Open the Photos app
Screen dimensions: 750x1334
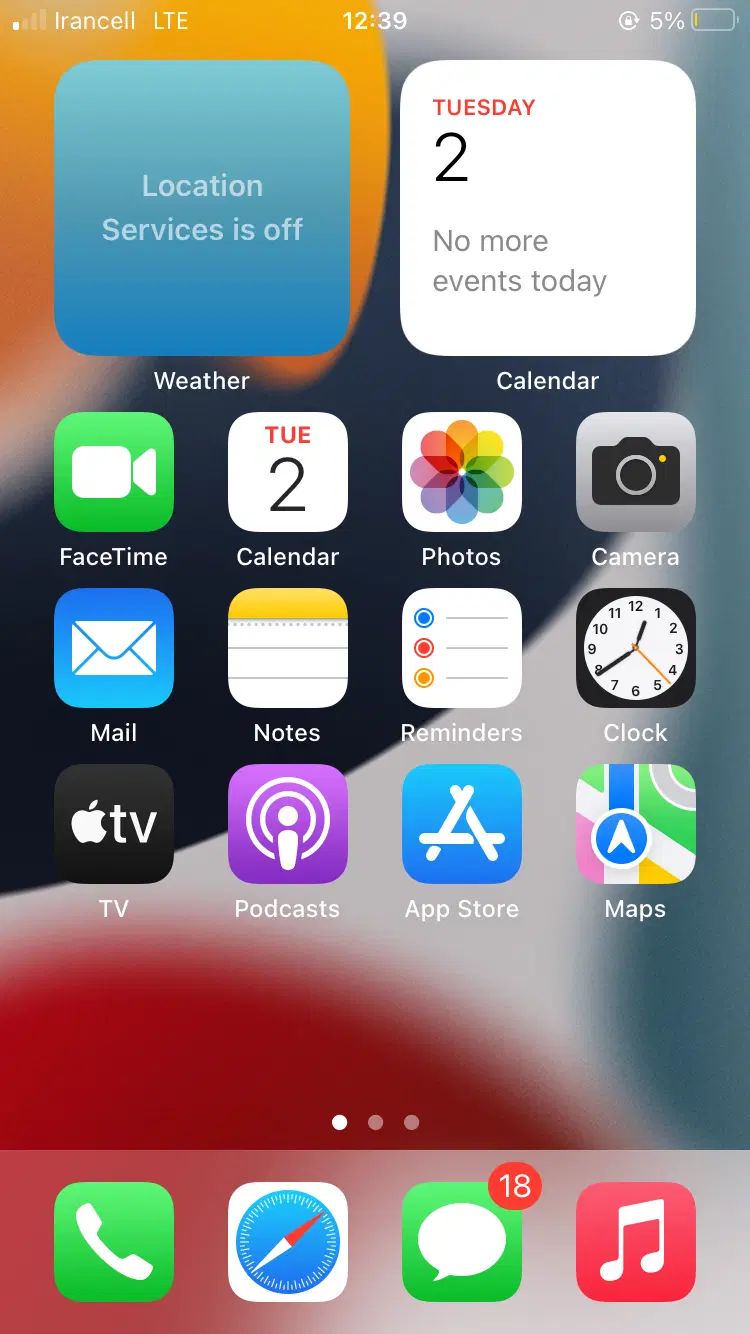pos(461,472)
